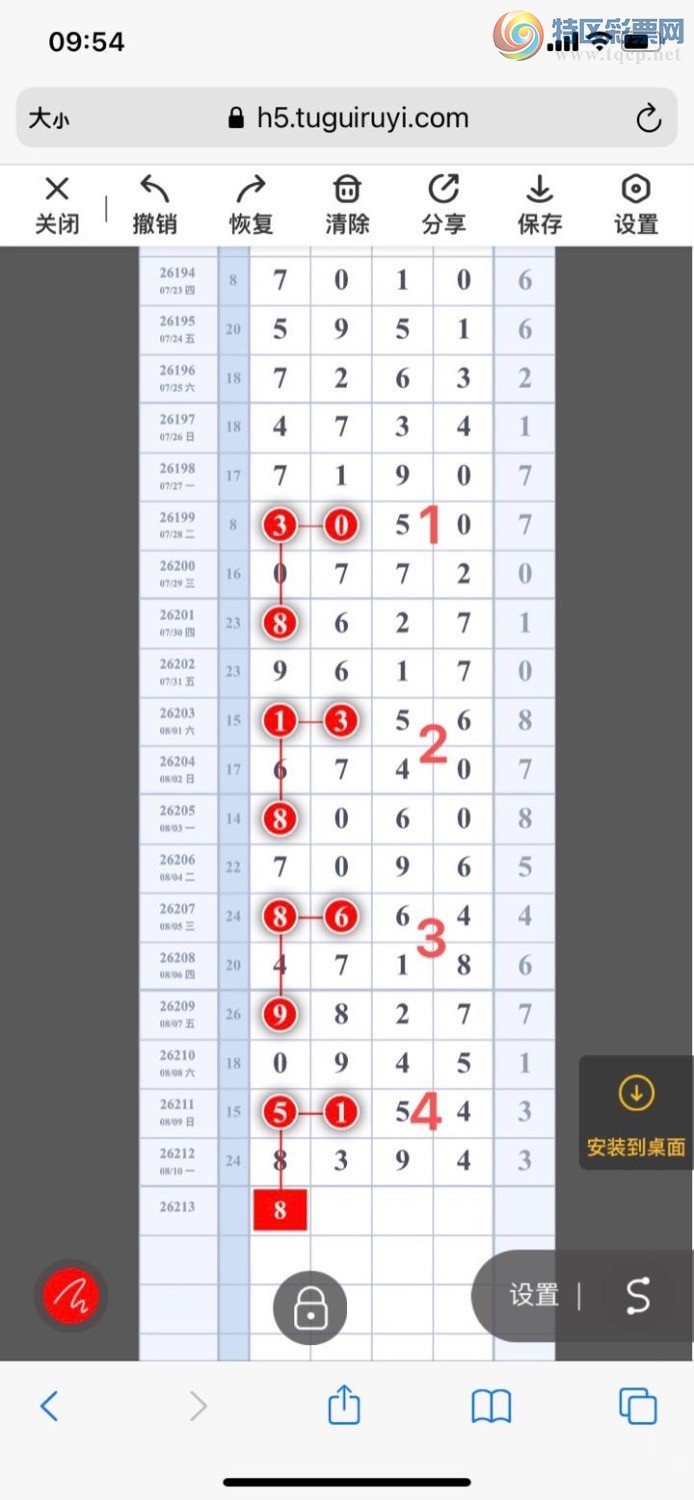Screen dimensions: 694x1500
Task: Tap the h5.tuguiruyi.com address bar
Action: [348, 118]
